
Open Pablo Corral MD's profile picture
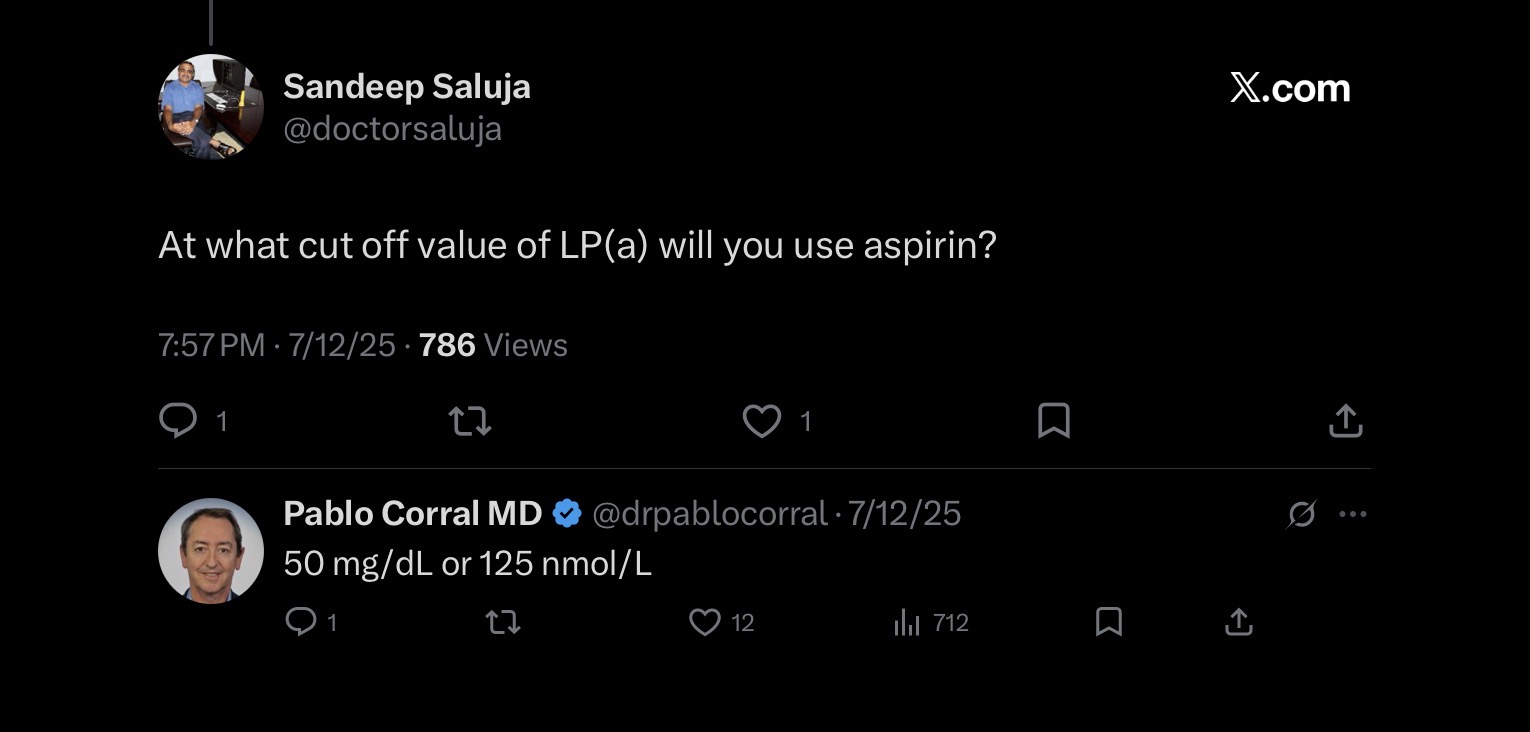coord(211,550)
